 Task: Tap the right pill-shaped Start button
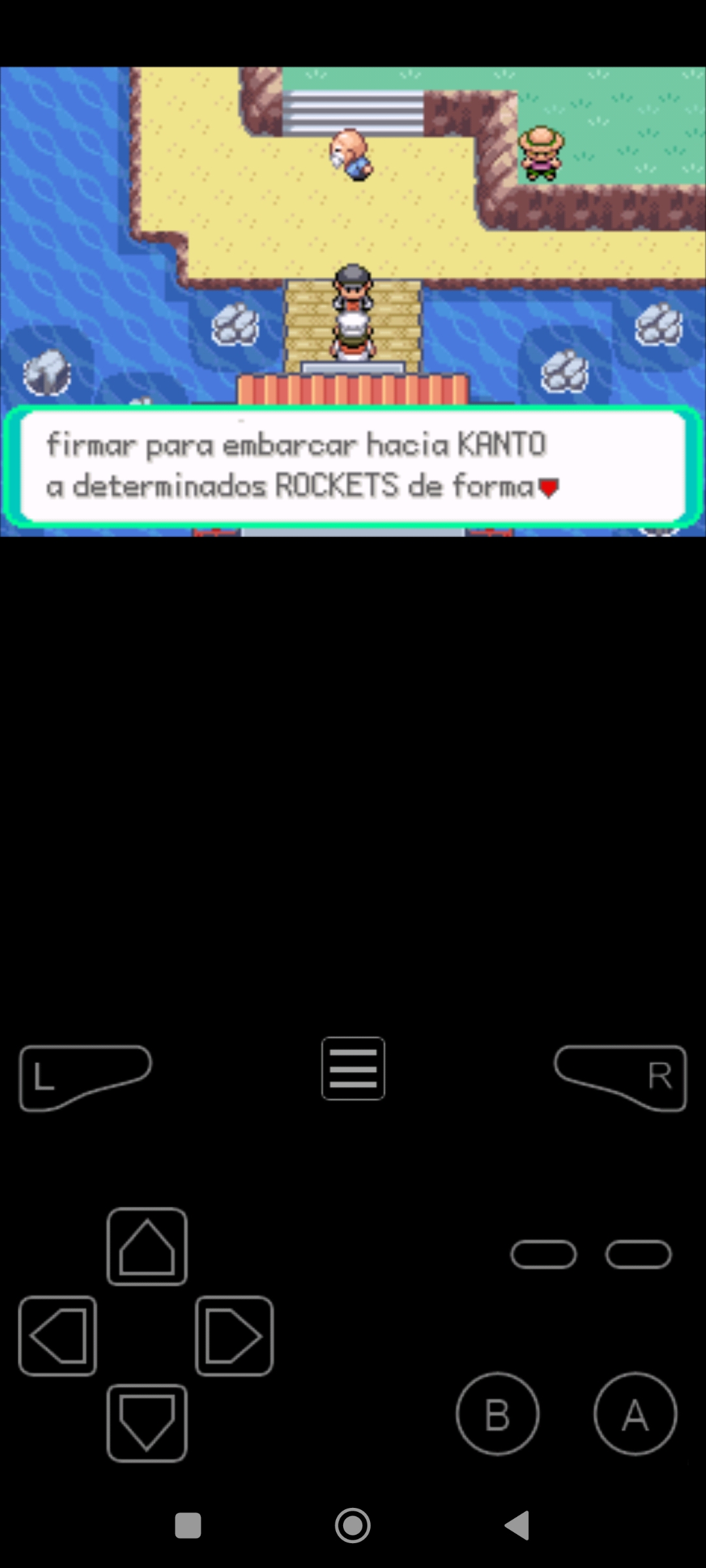(638, 1254)
